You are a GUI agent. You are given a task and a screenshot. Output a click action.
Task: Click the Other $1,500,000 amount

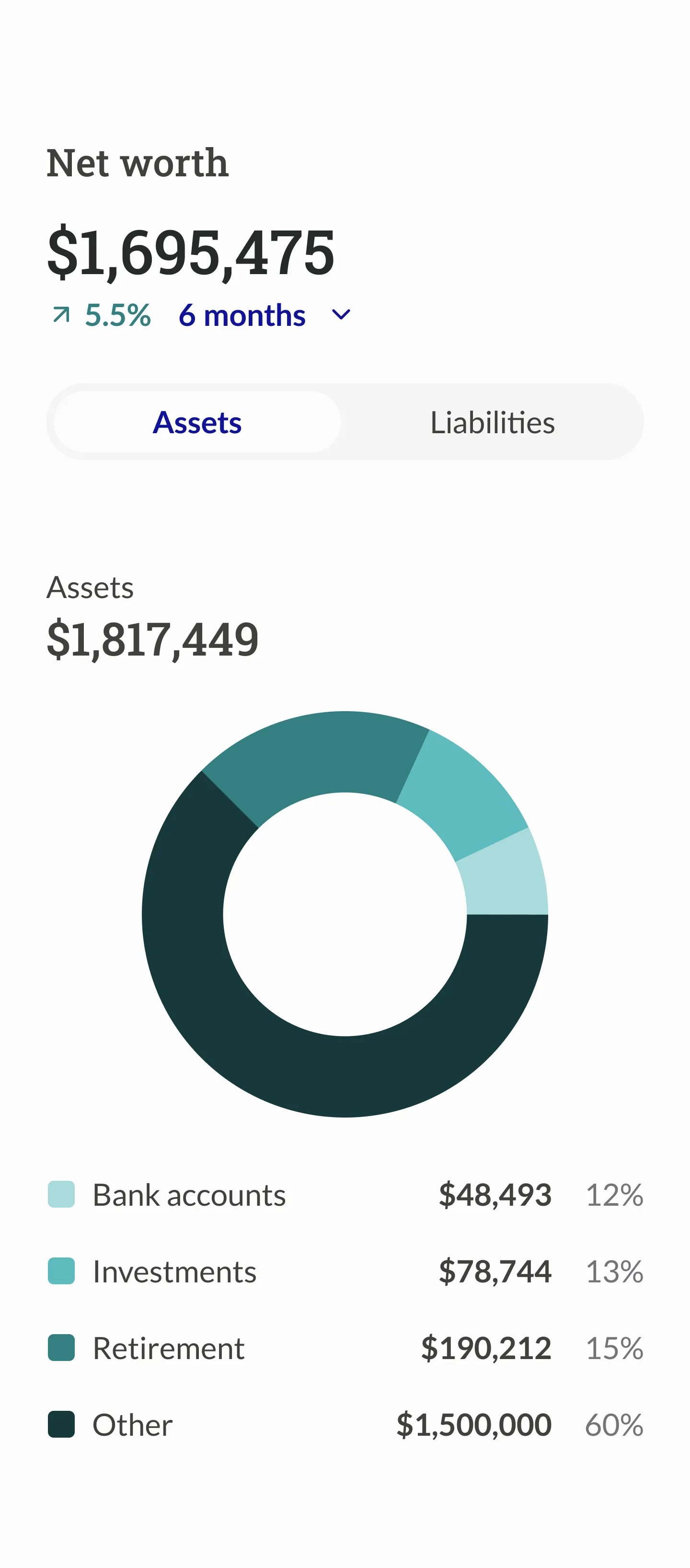pos(473,1424)
